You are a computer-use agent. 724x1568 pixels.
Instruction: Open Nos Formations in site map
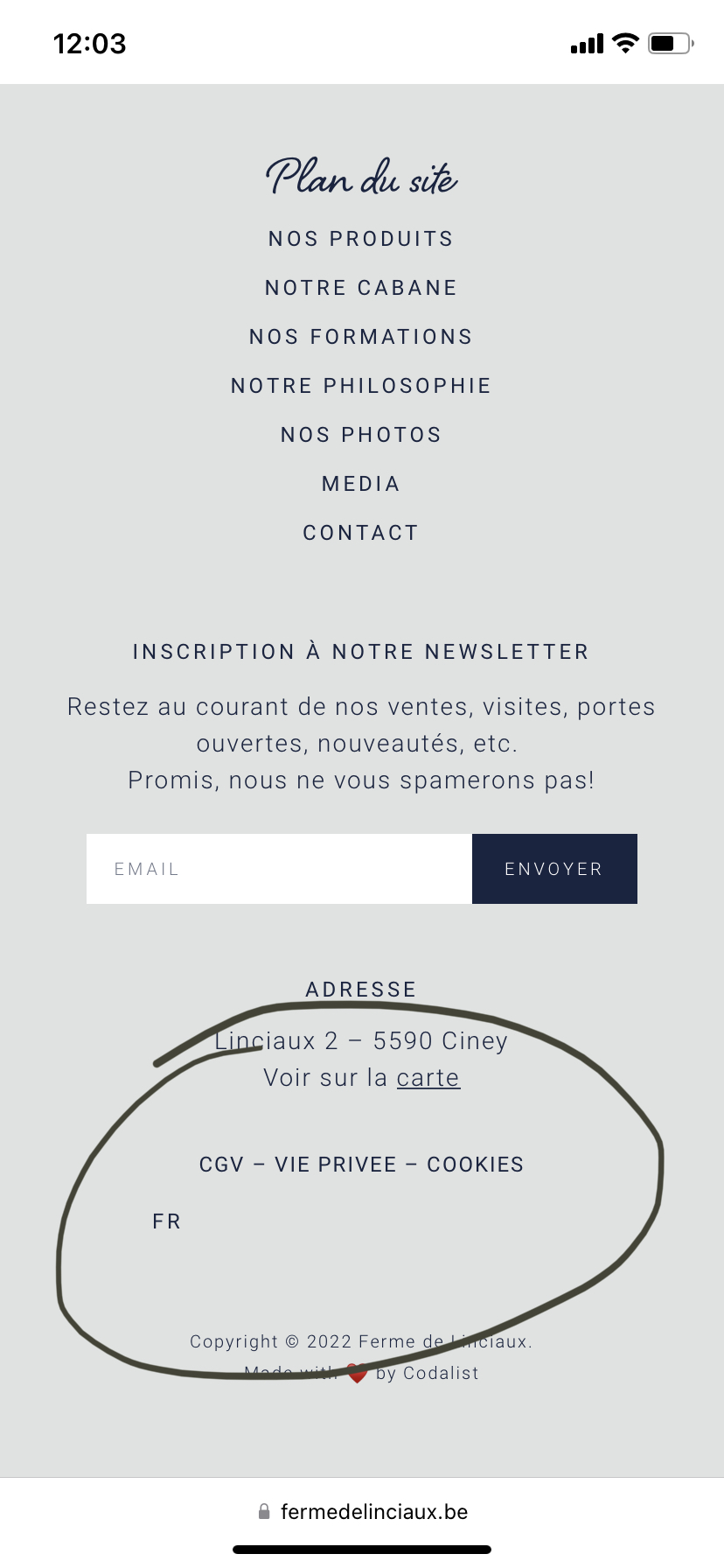(361, 337)
